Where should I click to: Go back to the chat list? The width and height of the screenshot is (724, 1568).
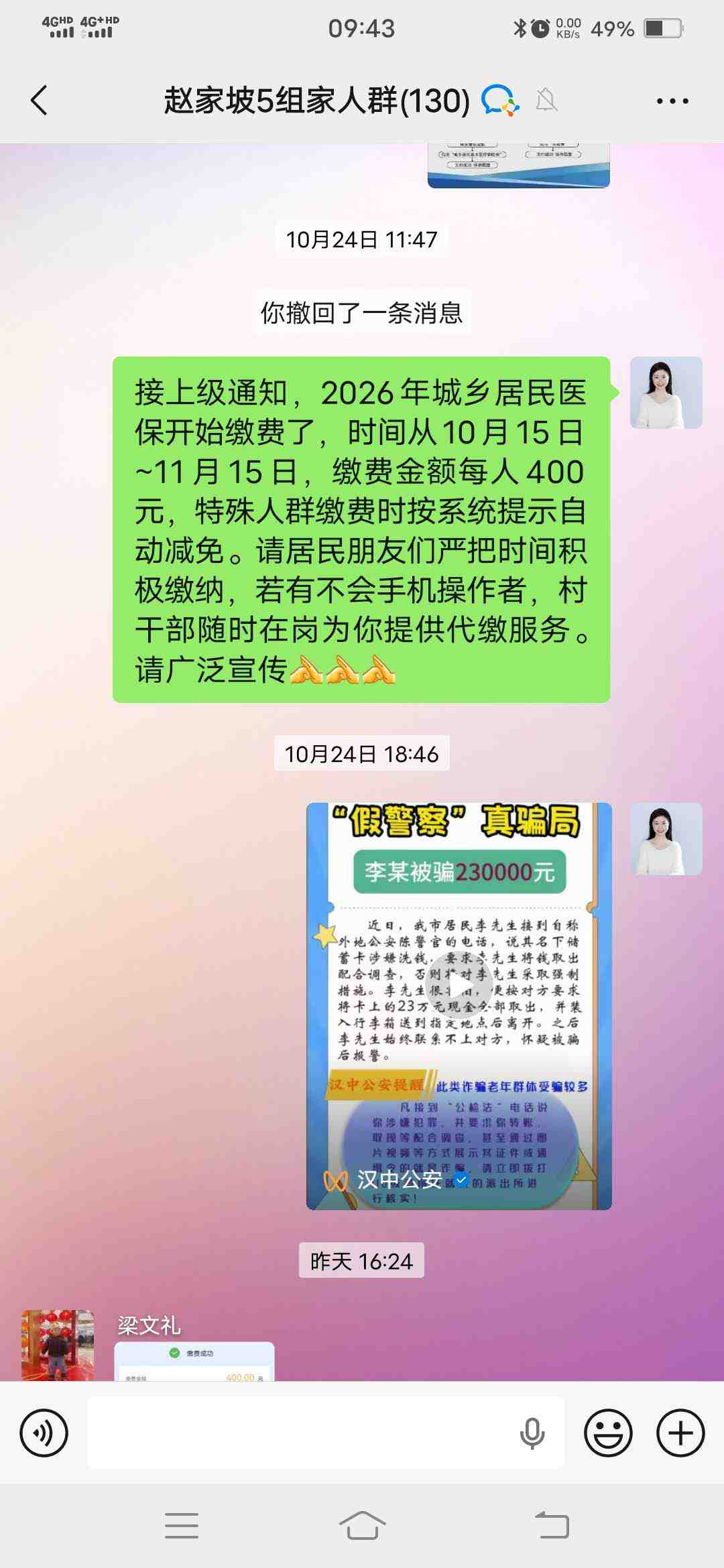point(40,101)
